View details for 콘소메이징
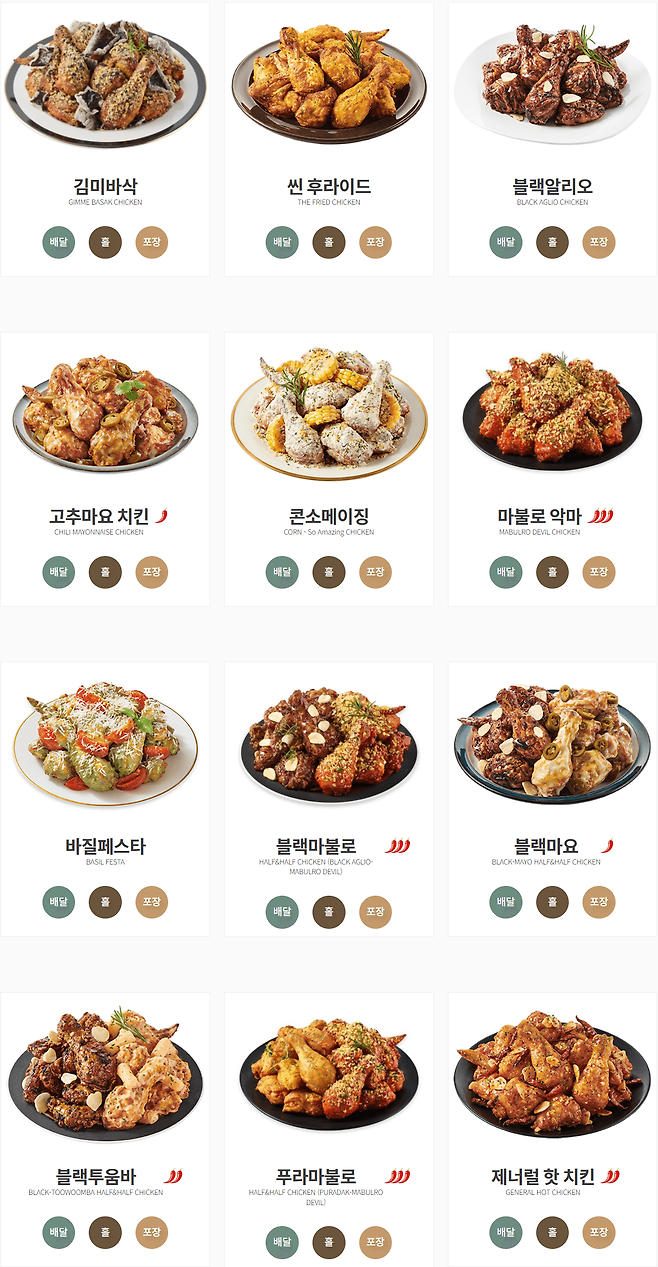The height and width of the screenshot is (1267, 658). pos(328,516)
